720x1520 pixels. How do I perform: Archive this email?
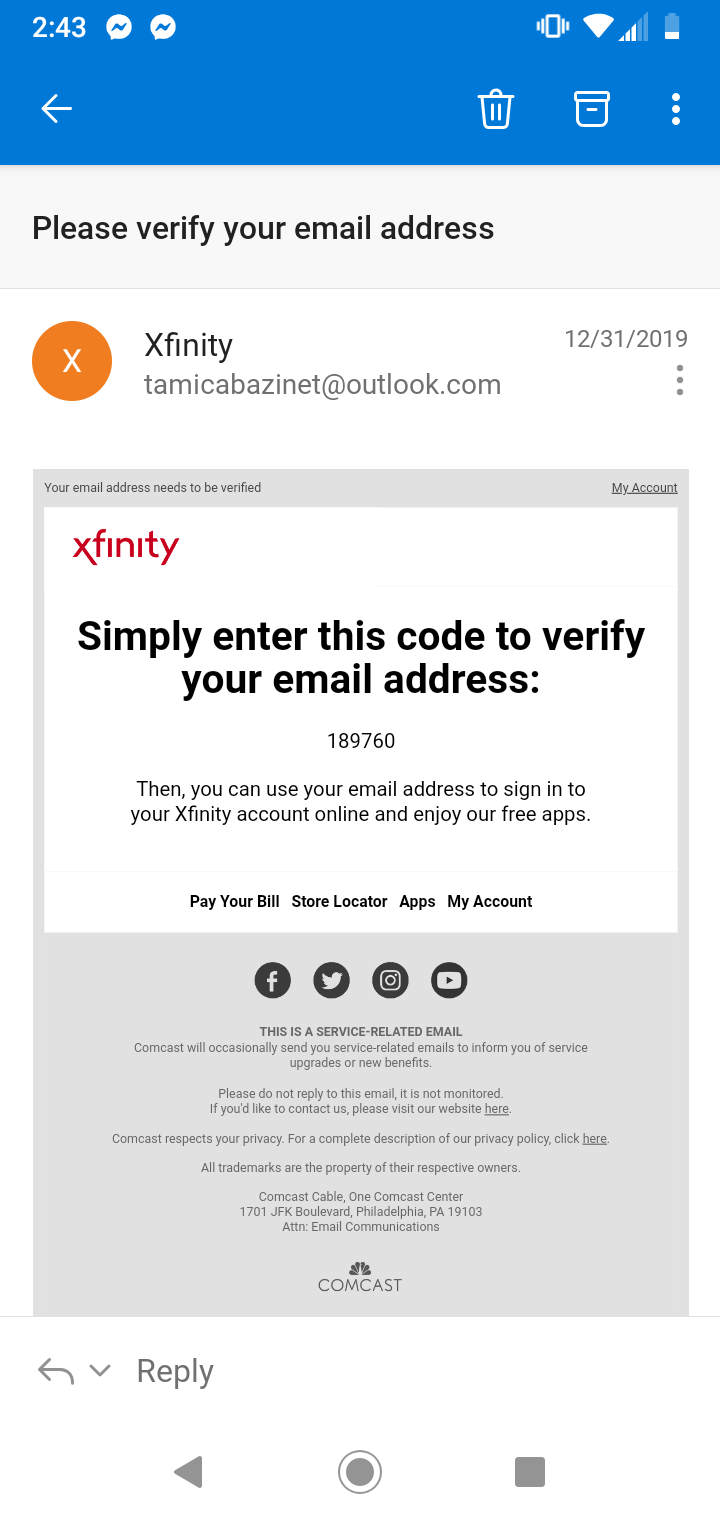[591, 109]
